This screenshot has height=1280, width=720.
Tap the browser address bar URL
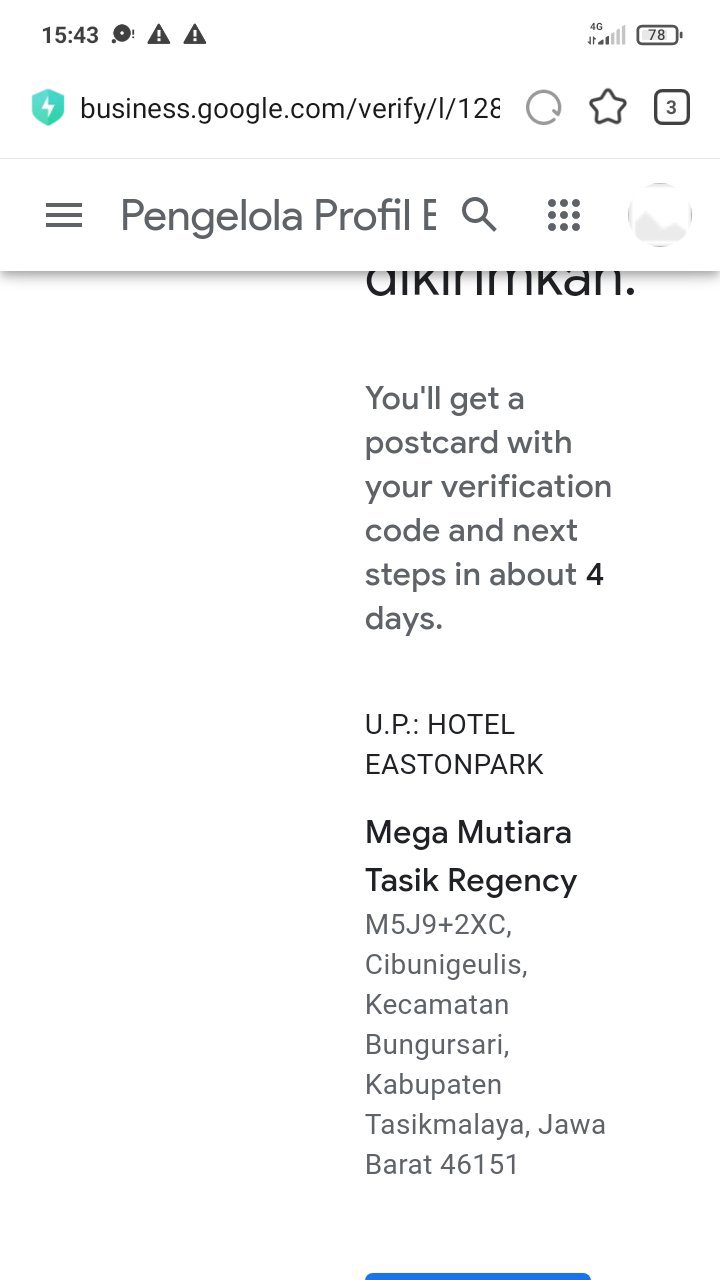click(290, 108)
